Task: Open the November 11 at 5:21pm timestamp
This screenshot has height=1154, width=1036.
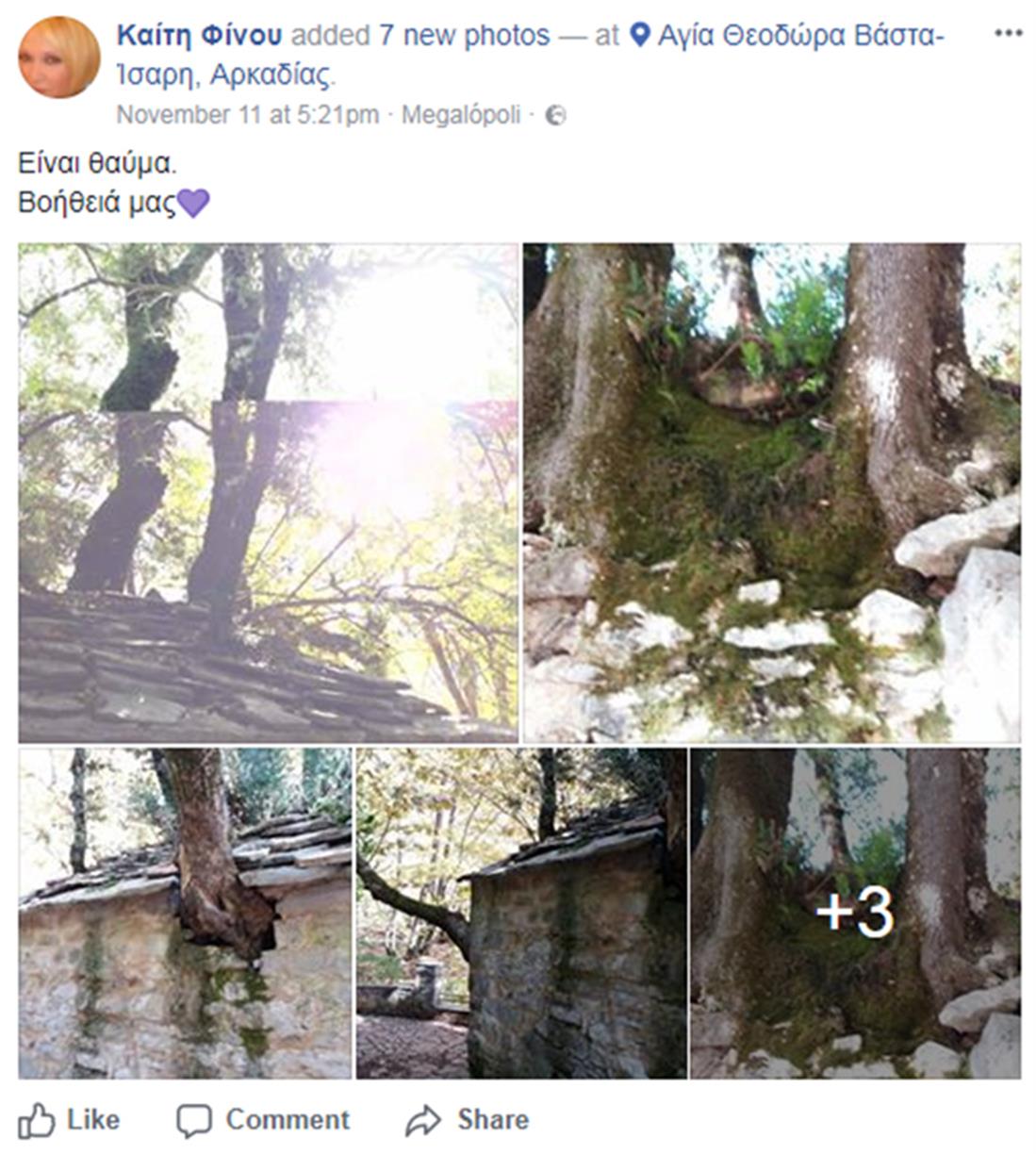Action: (x=247, y=115)
